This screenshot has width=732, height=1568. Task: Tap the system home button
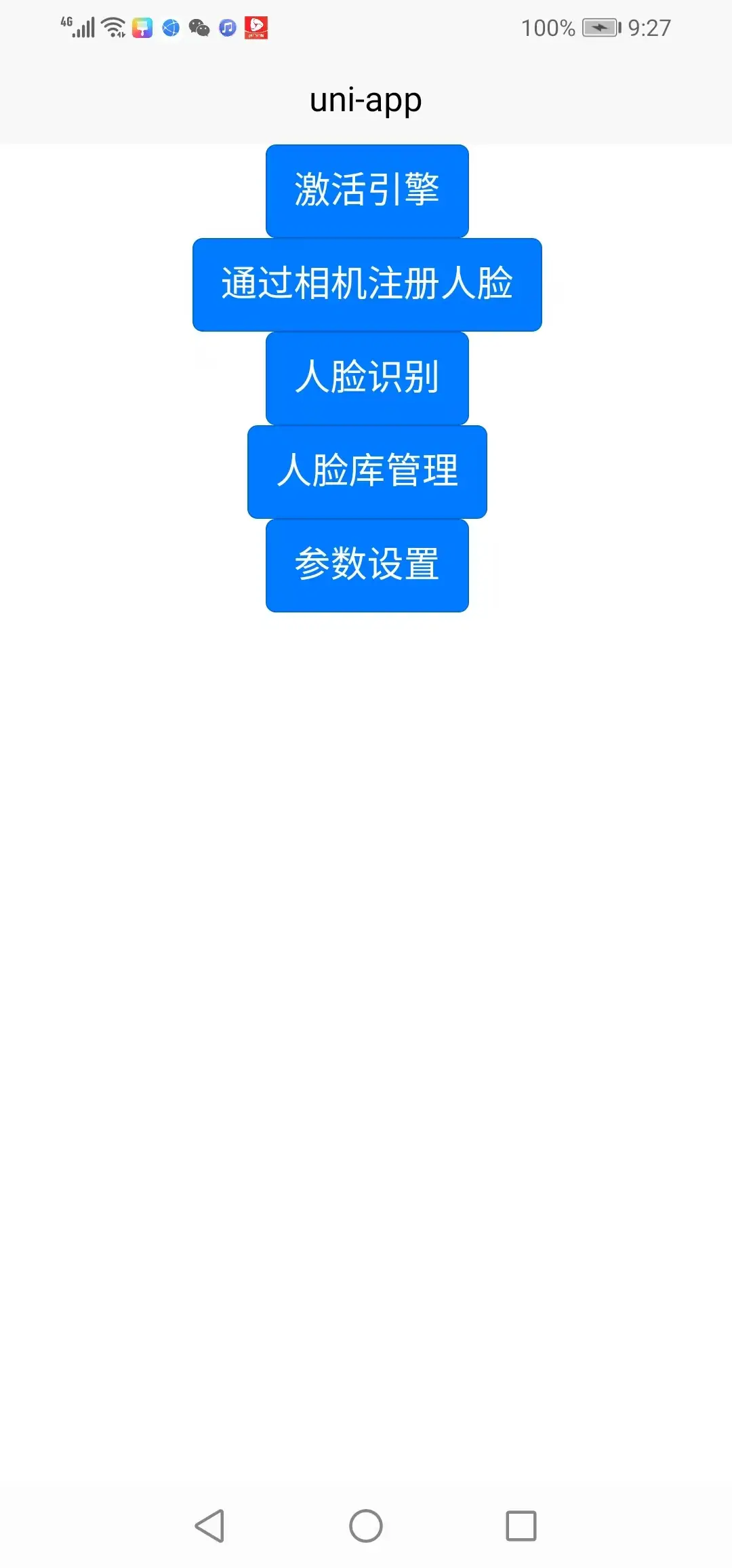(366, 1526)
